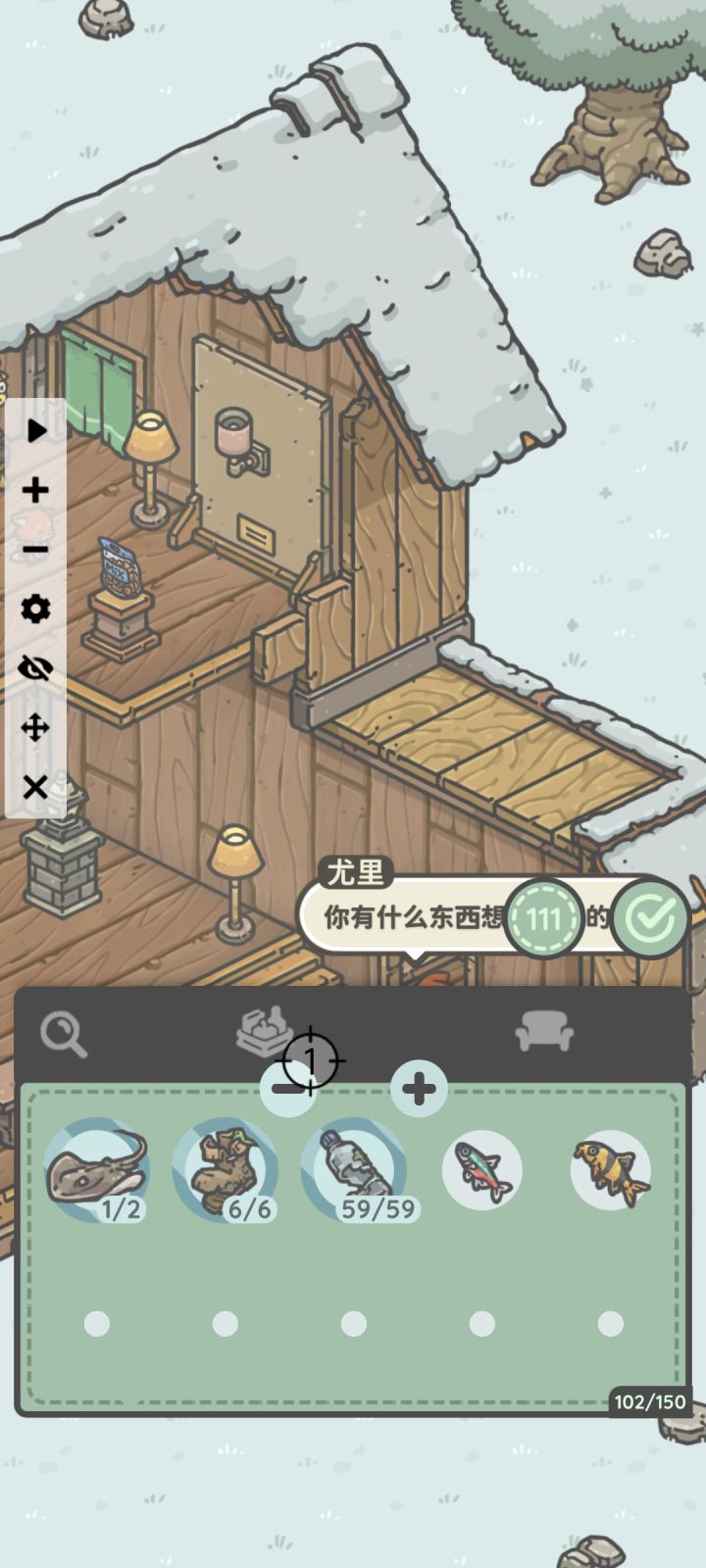Open the settings gear in the sidebar
706x1568 pixels.
click(34, 609)
